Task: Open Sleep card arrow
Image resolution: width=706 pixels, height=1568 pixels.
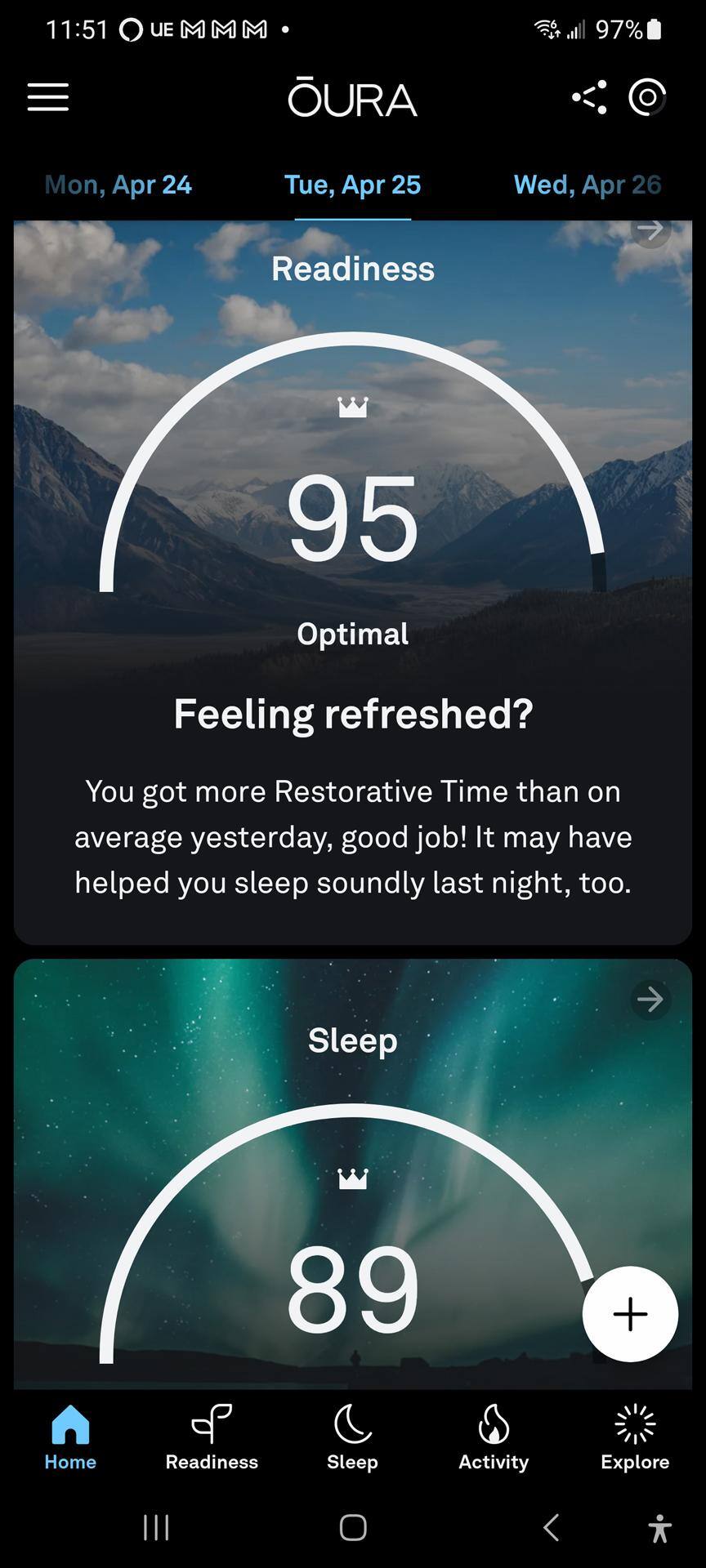Action: [650, 999]
